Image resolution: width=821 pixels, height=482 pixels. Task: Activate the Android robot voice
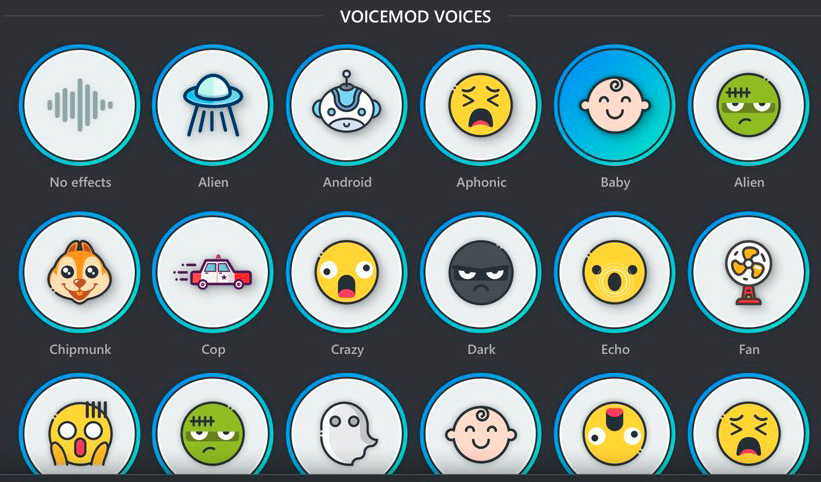point(347,105)
